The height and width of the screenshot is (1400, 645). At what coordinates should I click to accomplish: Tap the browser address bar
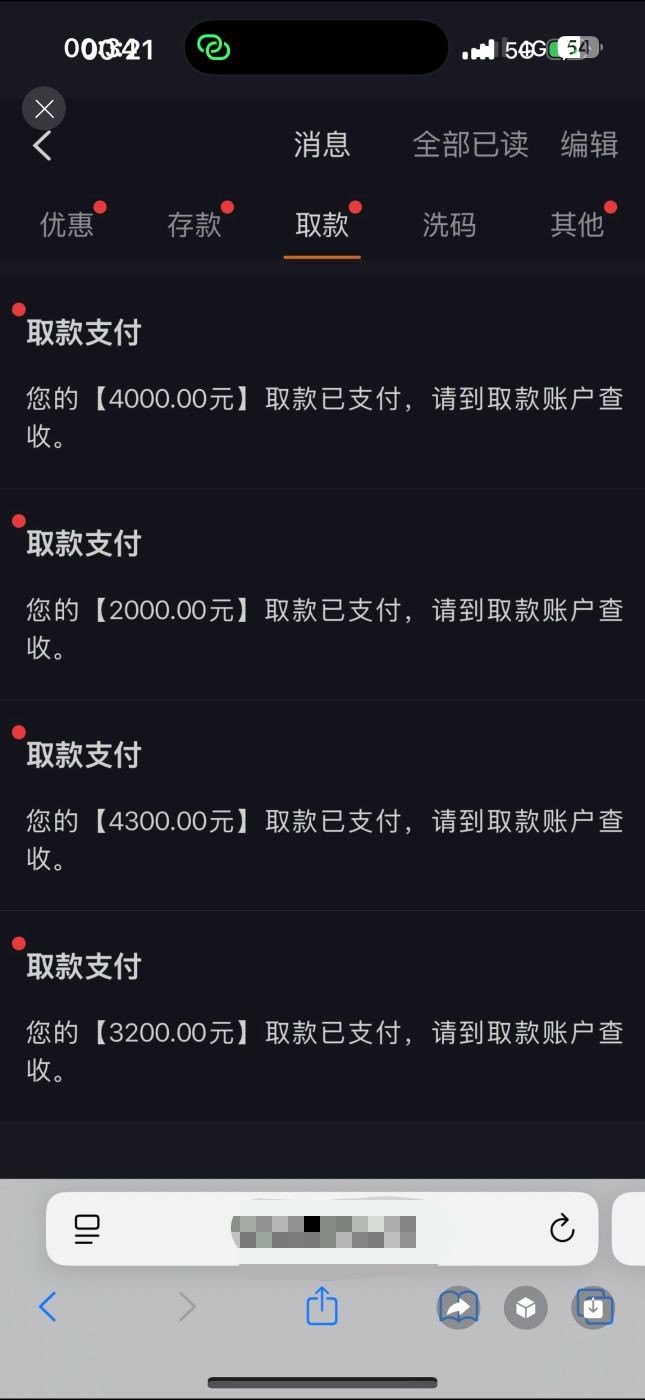click(322, 1229)
